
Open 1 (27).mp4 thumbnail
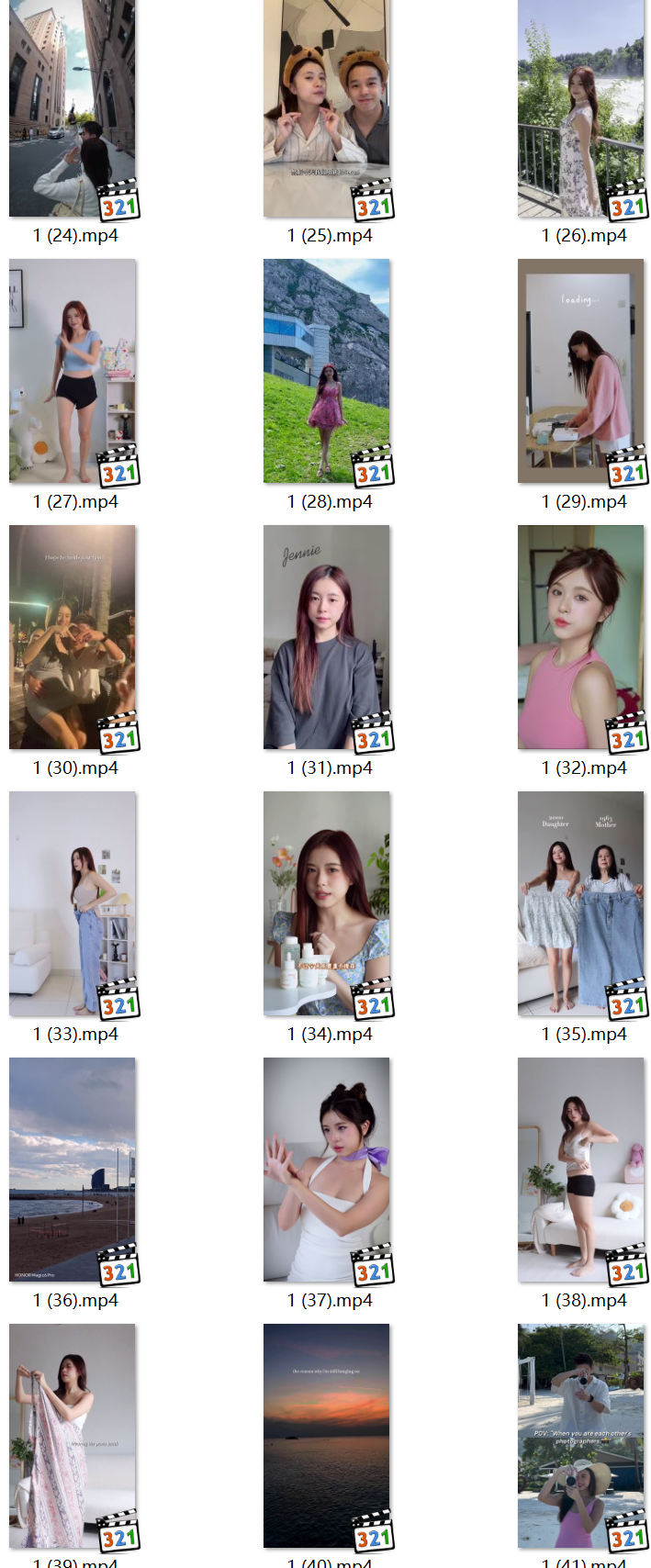coord(73,371)
